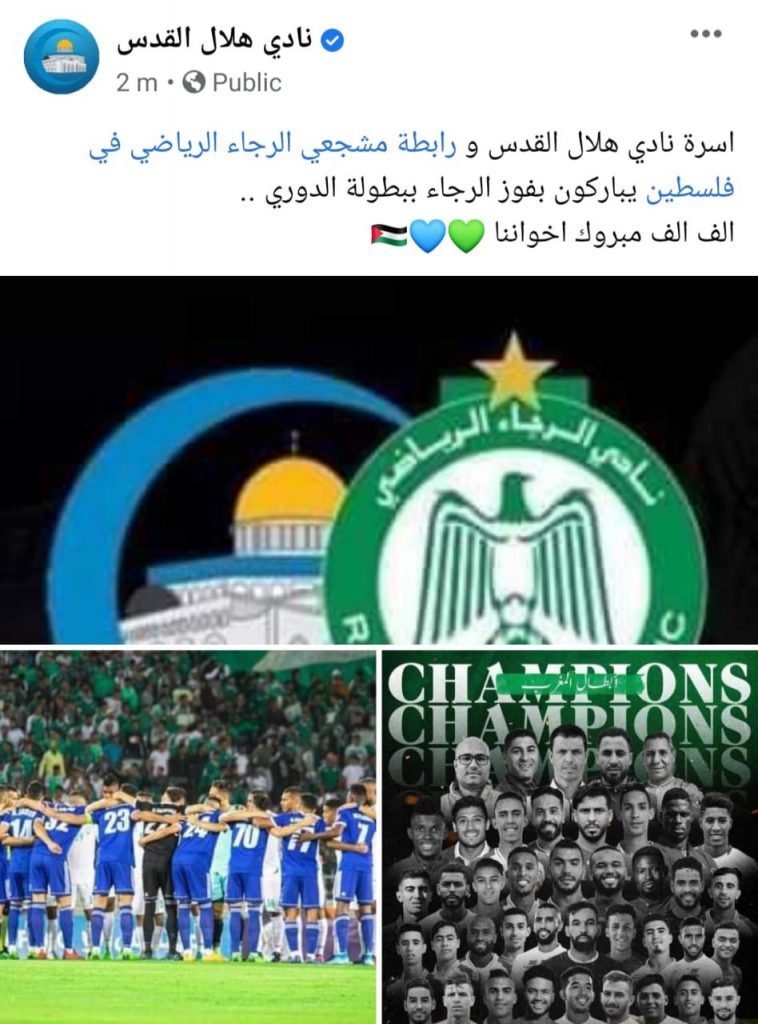
Task: Open the top photo showing both club logos
Action: pyautogui.click(x=379, y=460)
